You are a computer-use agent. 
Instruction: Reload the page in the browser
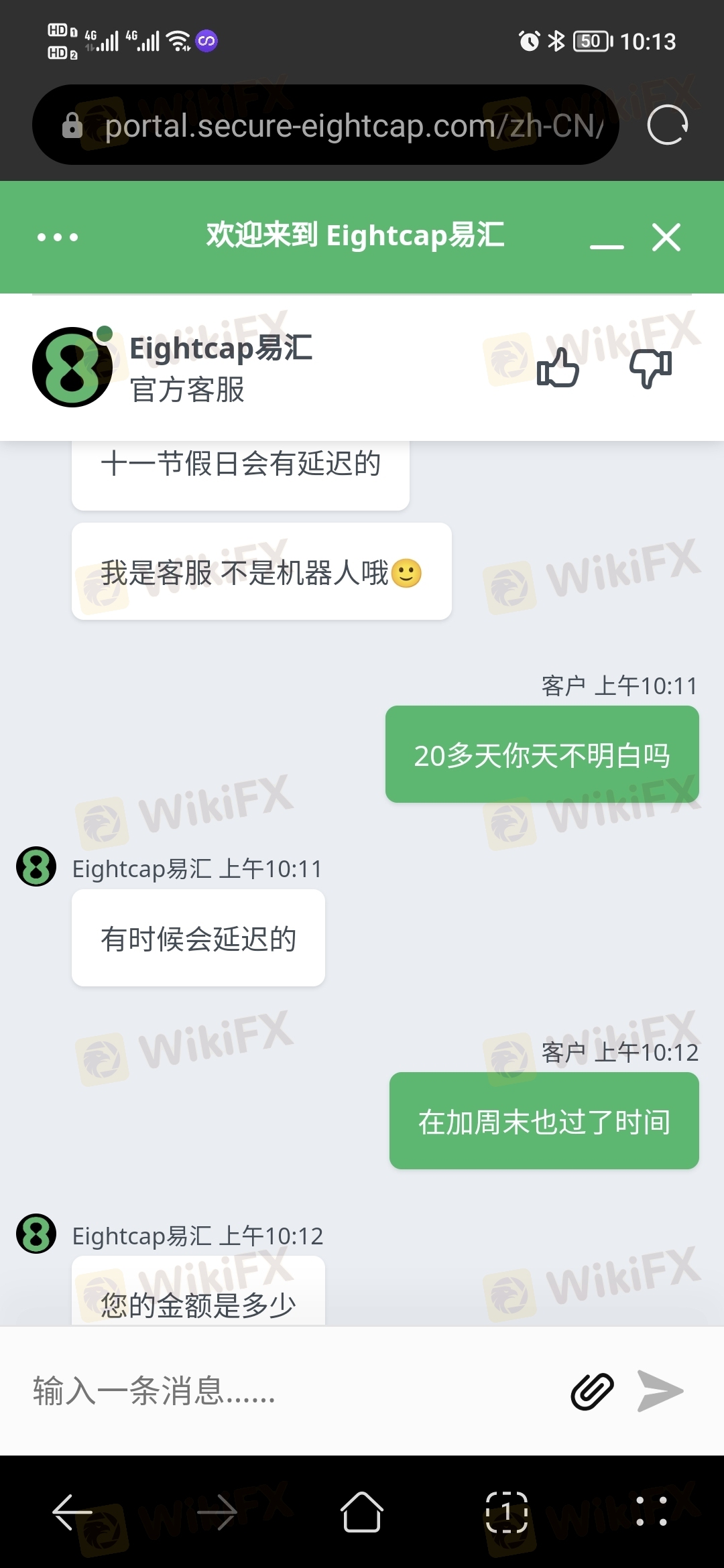pyautogui.click(x=668, y=125)
